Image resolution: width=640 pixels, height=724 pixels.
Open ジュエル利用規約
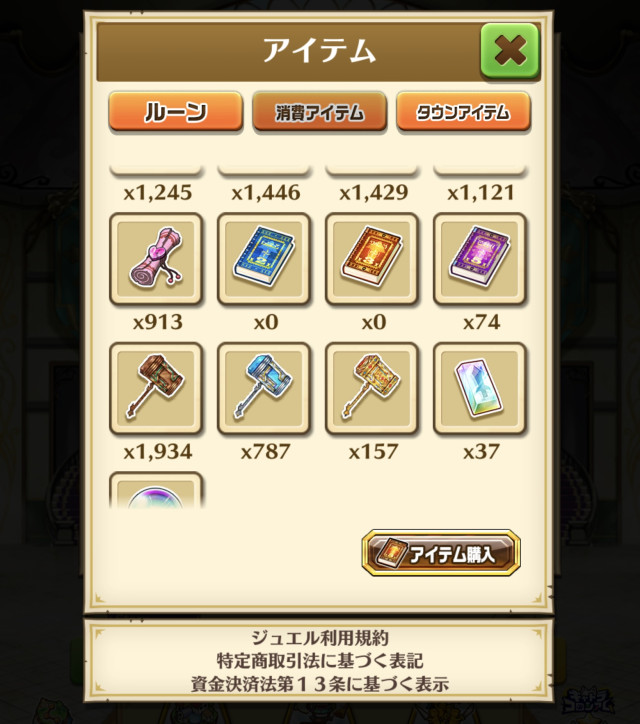click(x=320, y=638)
